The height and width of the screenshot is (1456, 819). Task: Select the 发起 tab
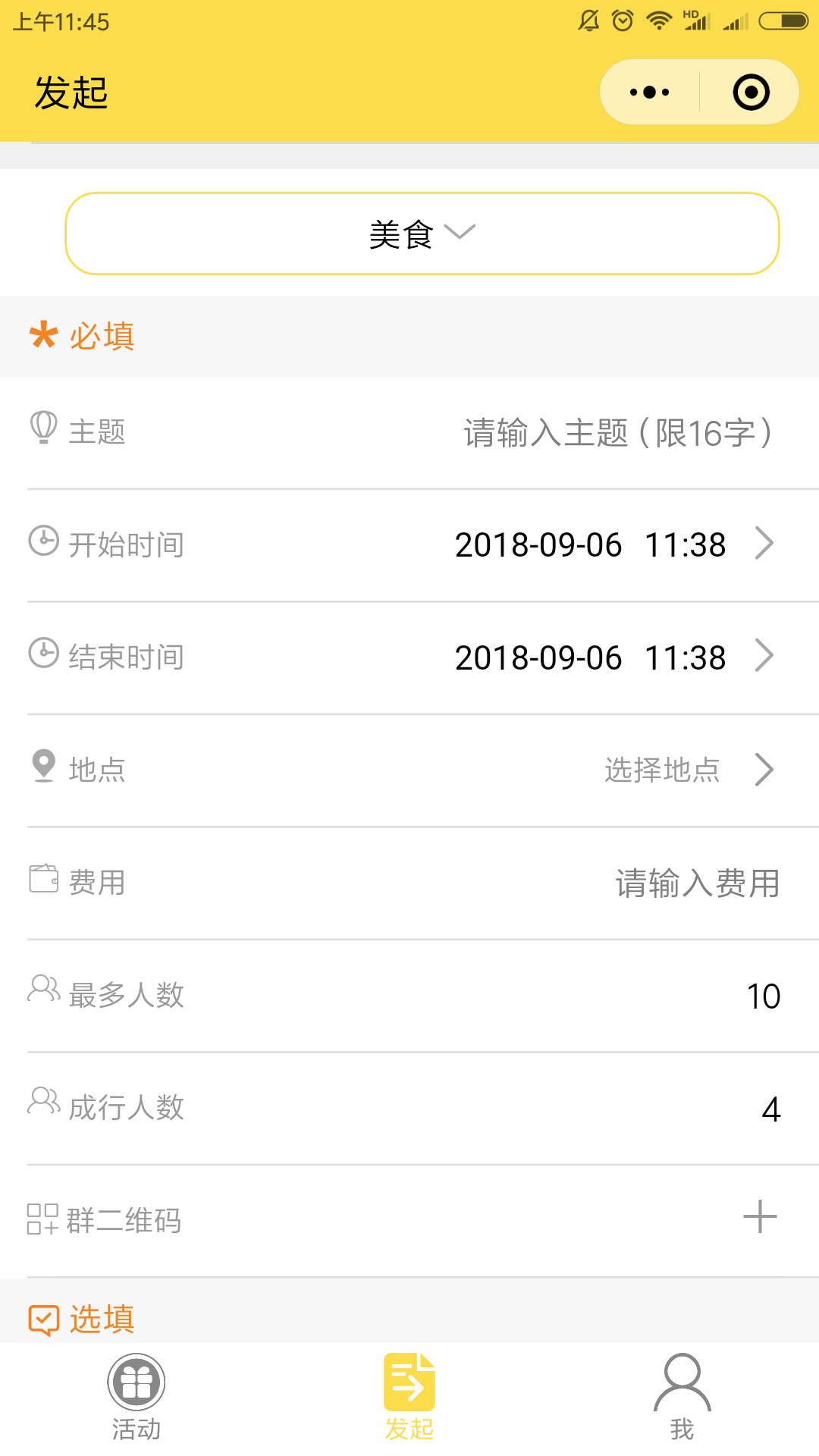(409, 1398)
